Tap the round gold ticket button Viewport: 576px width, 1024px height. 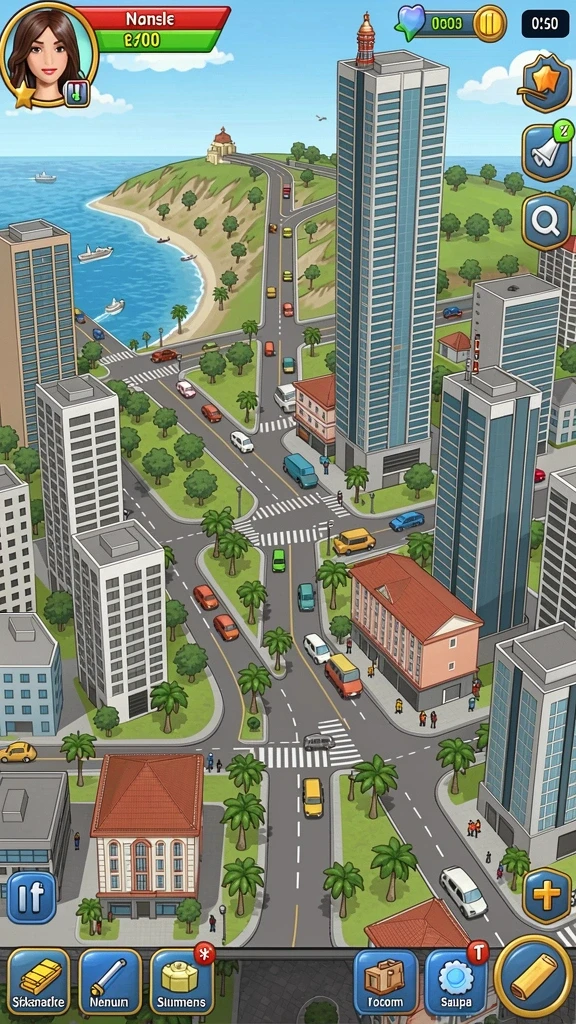[534, 976]
